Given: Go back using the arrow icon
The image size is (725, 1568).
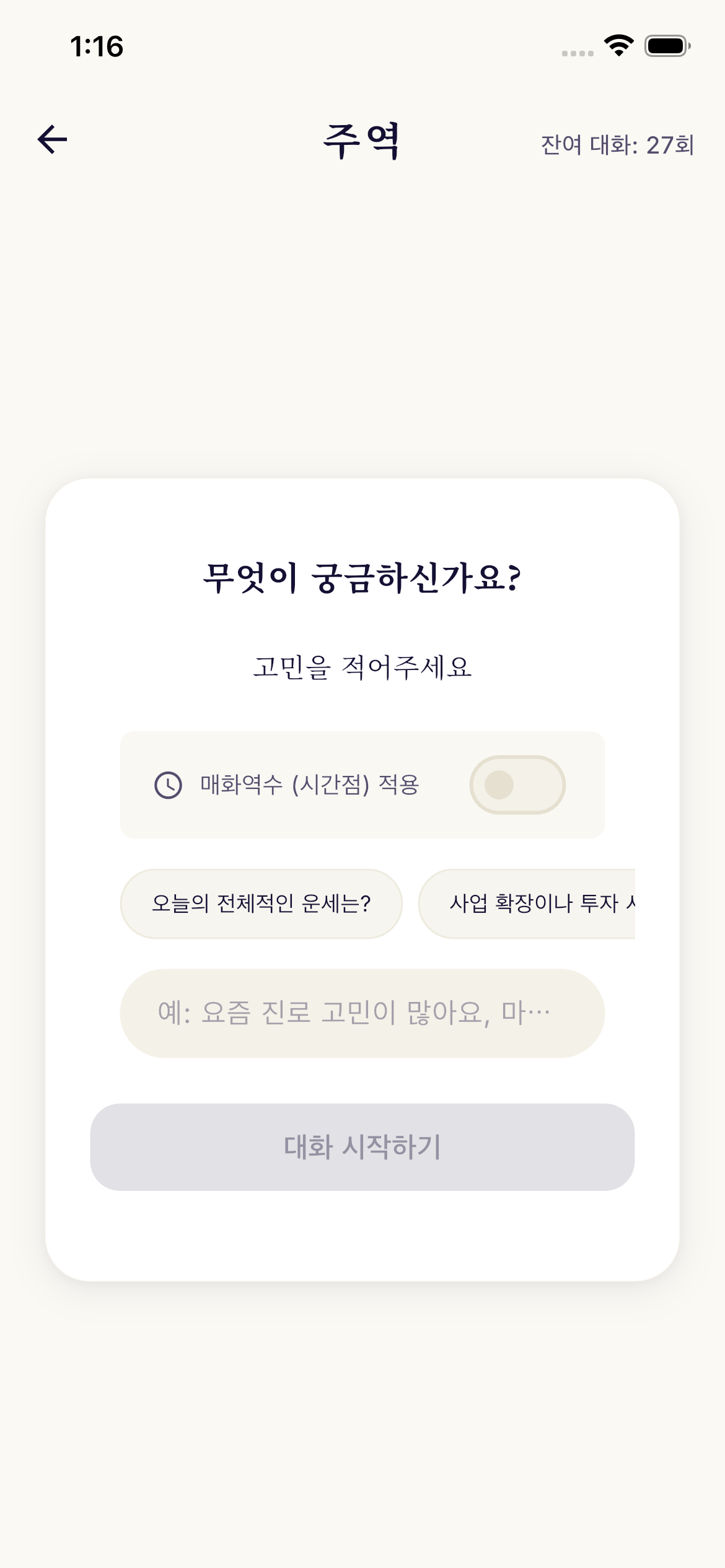Looking at the screenshot, I should click(x=53, y=139).
